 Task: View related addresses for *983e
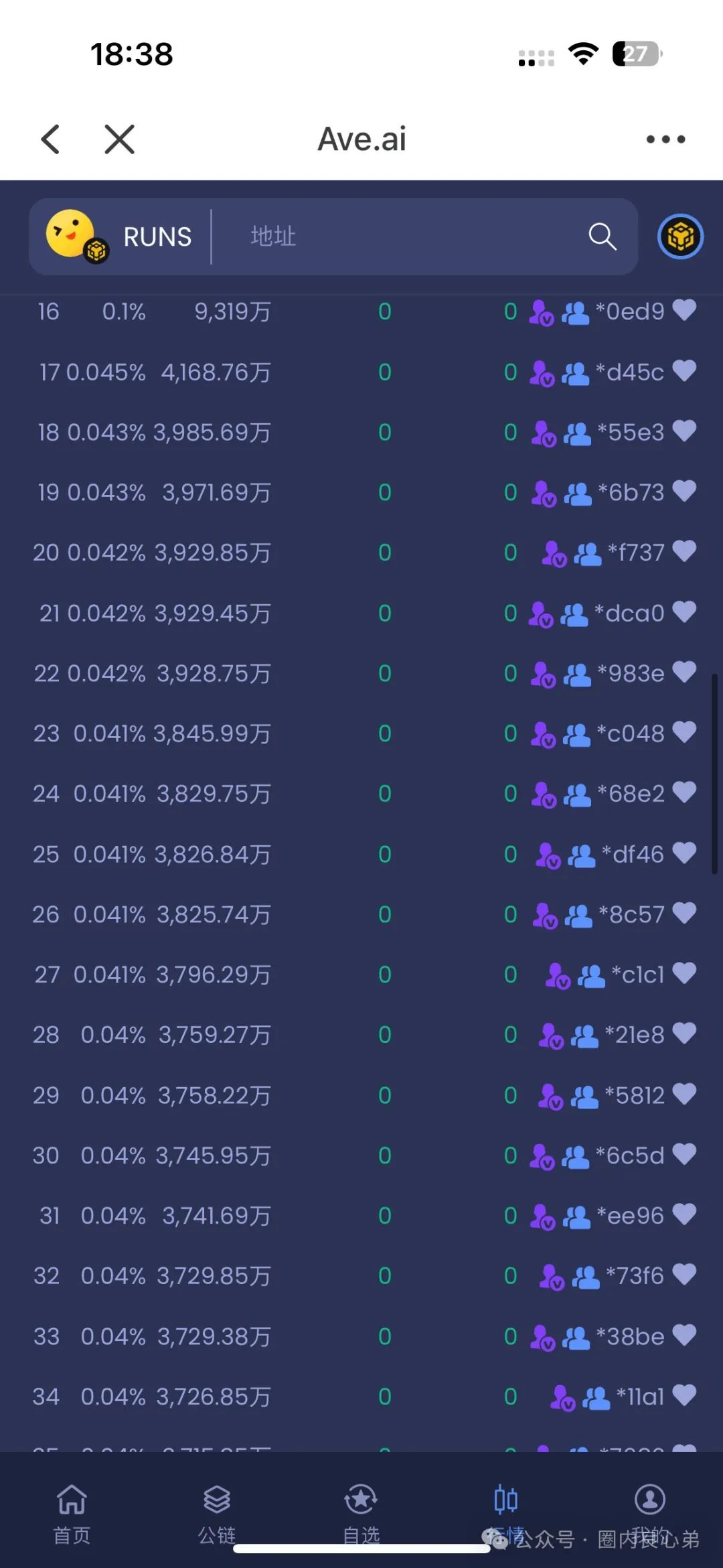[577, 674]
